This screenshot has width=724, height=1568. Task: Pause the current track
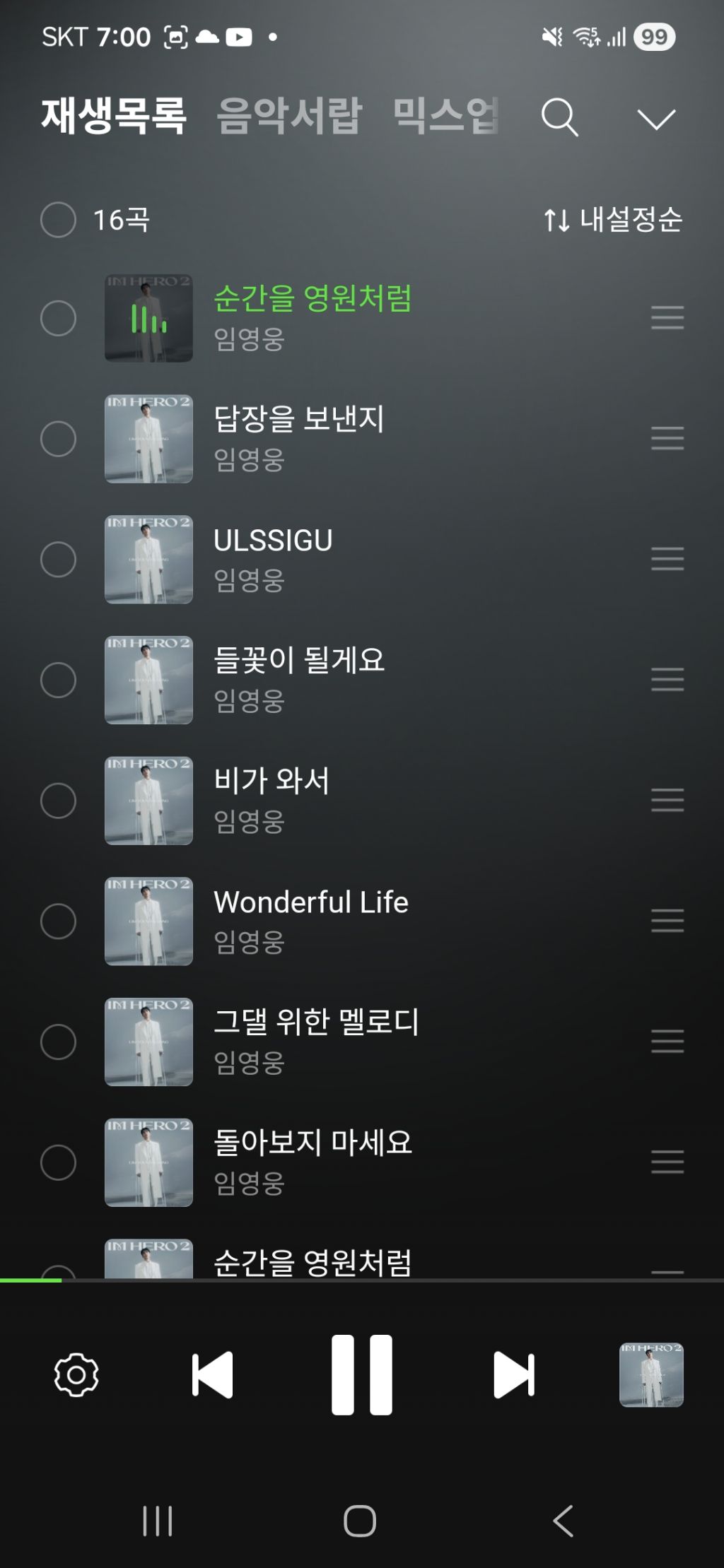pos(362,1374)
